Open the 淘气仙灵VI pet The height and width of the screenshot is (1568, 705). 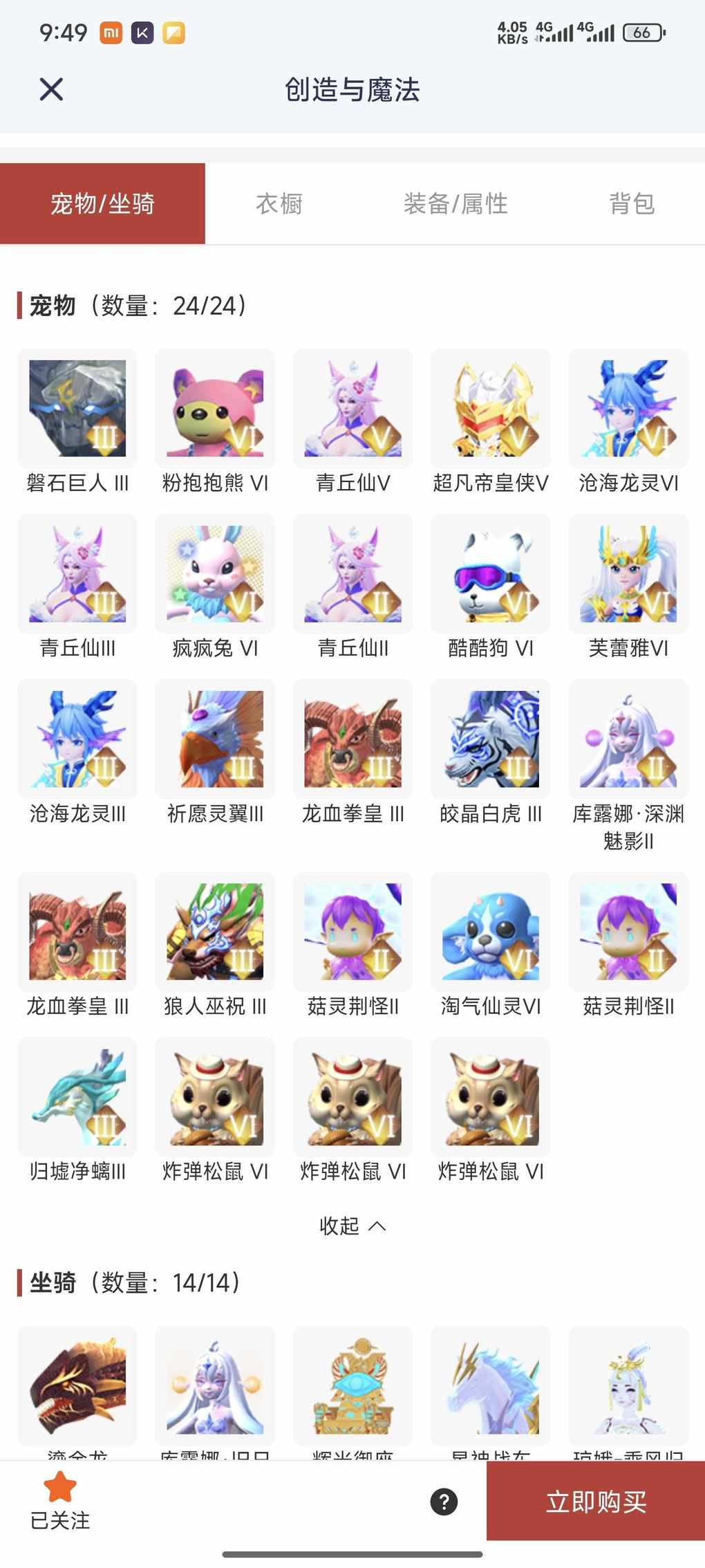pyautogui.click(x=491, y=932)
